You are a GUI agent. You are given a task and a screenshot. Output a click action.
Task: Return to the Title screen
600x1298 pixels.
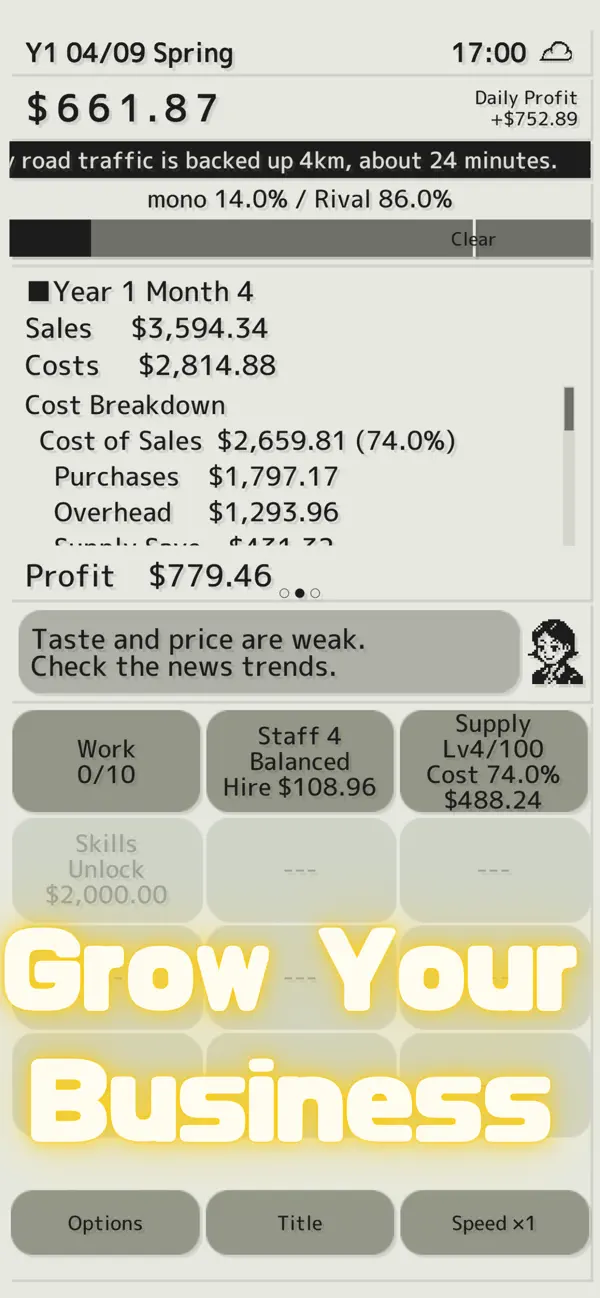pos(300,1223)
